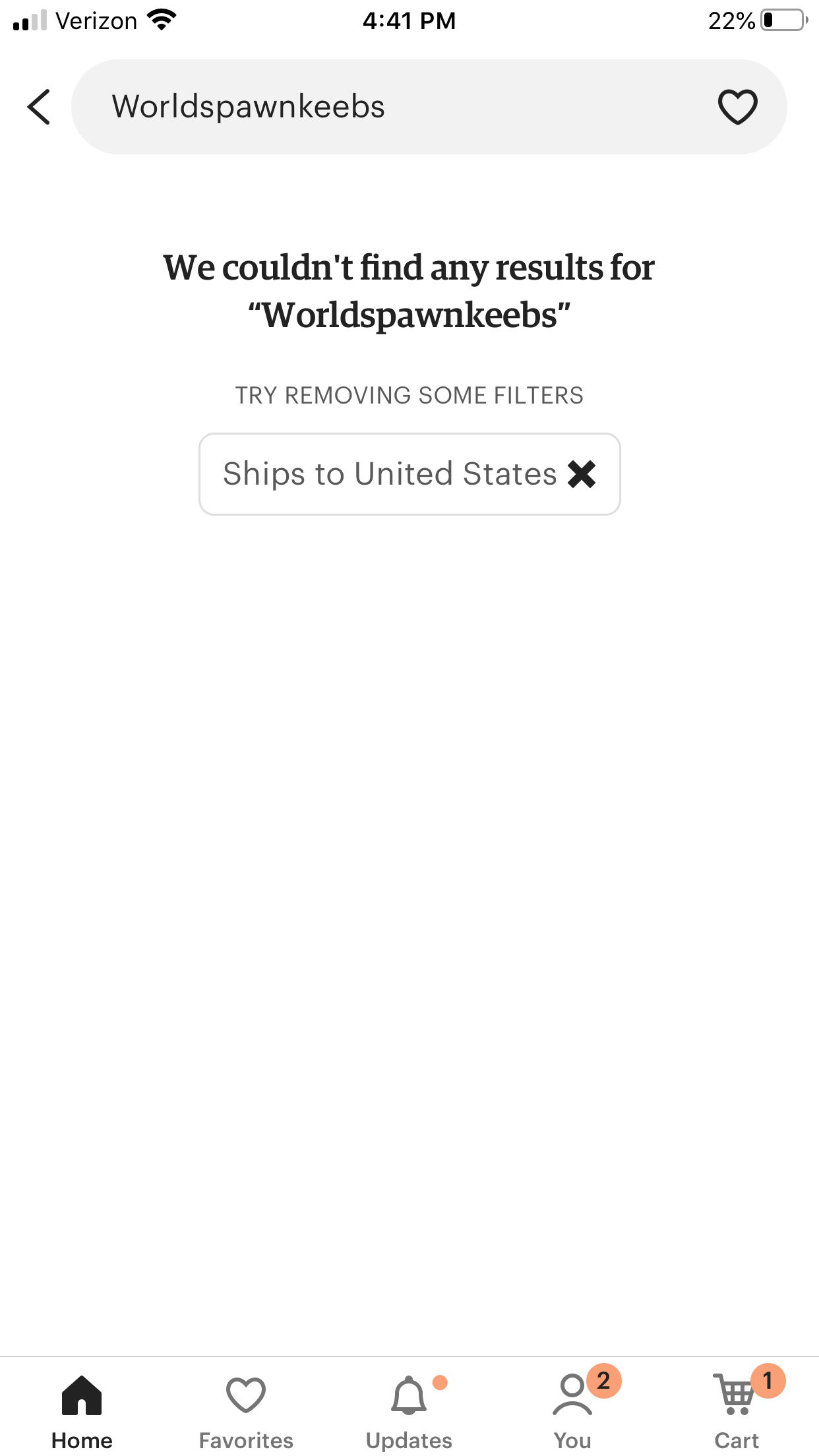
Task: Tap the Worldspawnkeebs search field
Action: (396, 107)
